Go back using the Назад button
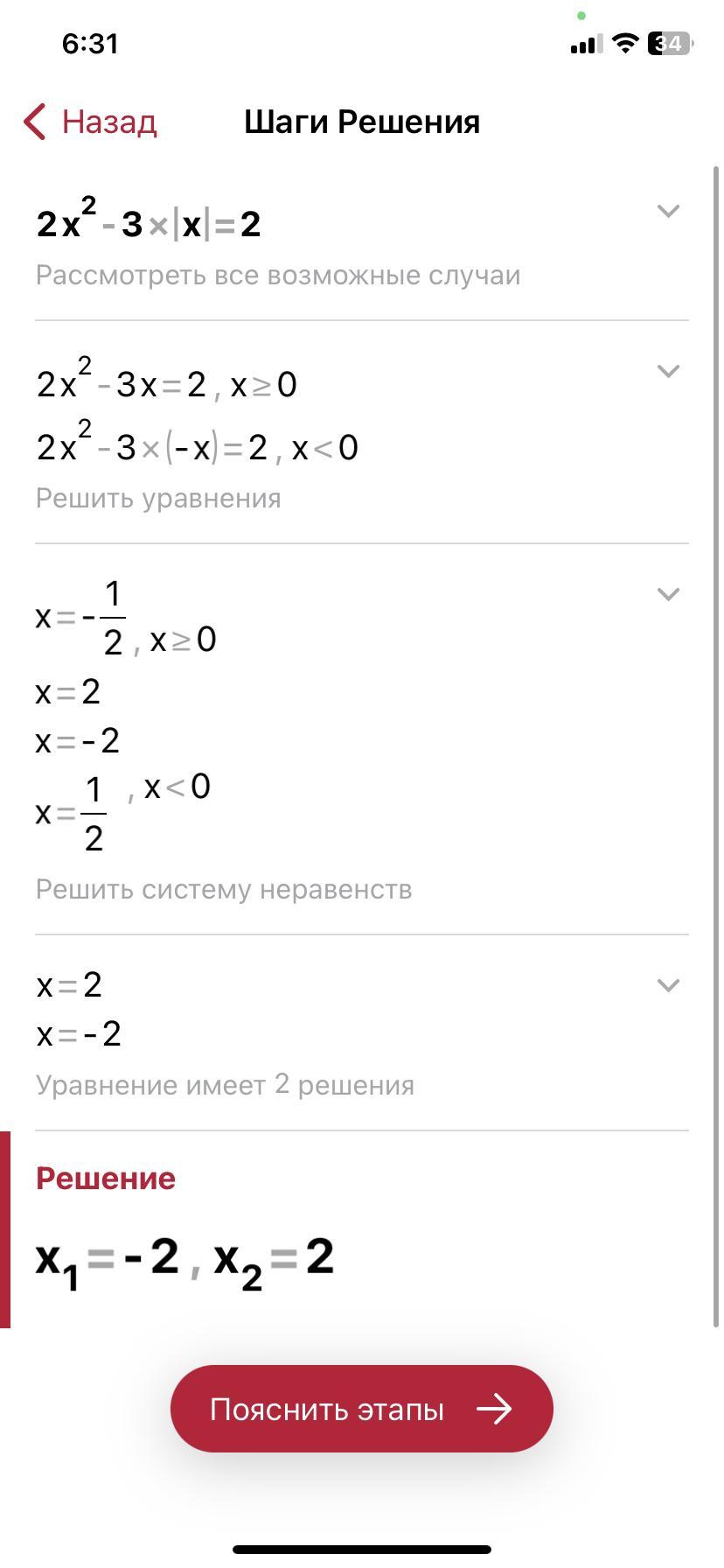 [90, 122]
